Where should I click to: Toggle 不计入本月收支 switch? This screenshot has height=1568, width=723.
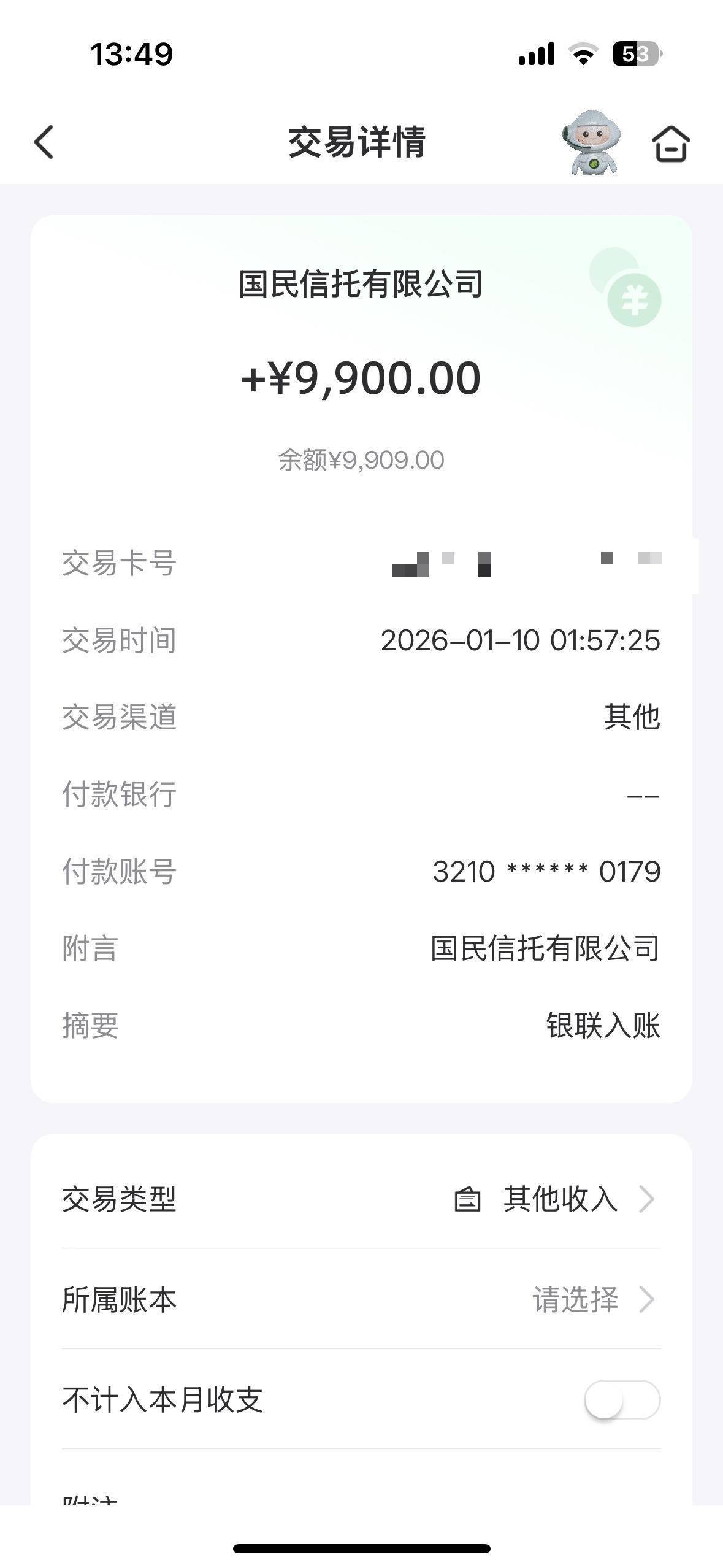click(622, 1400)
